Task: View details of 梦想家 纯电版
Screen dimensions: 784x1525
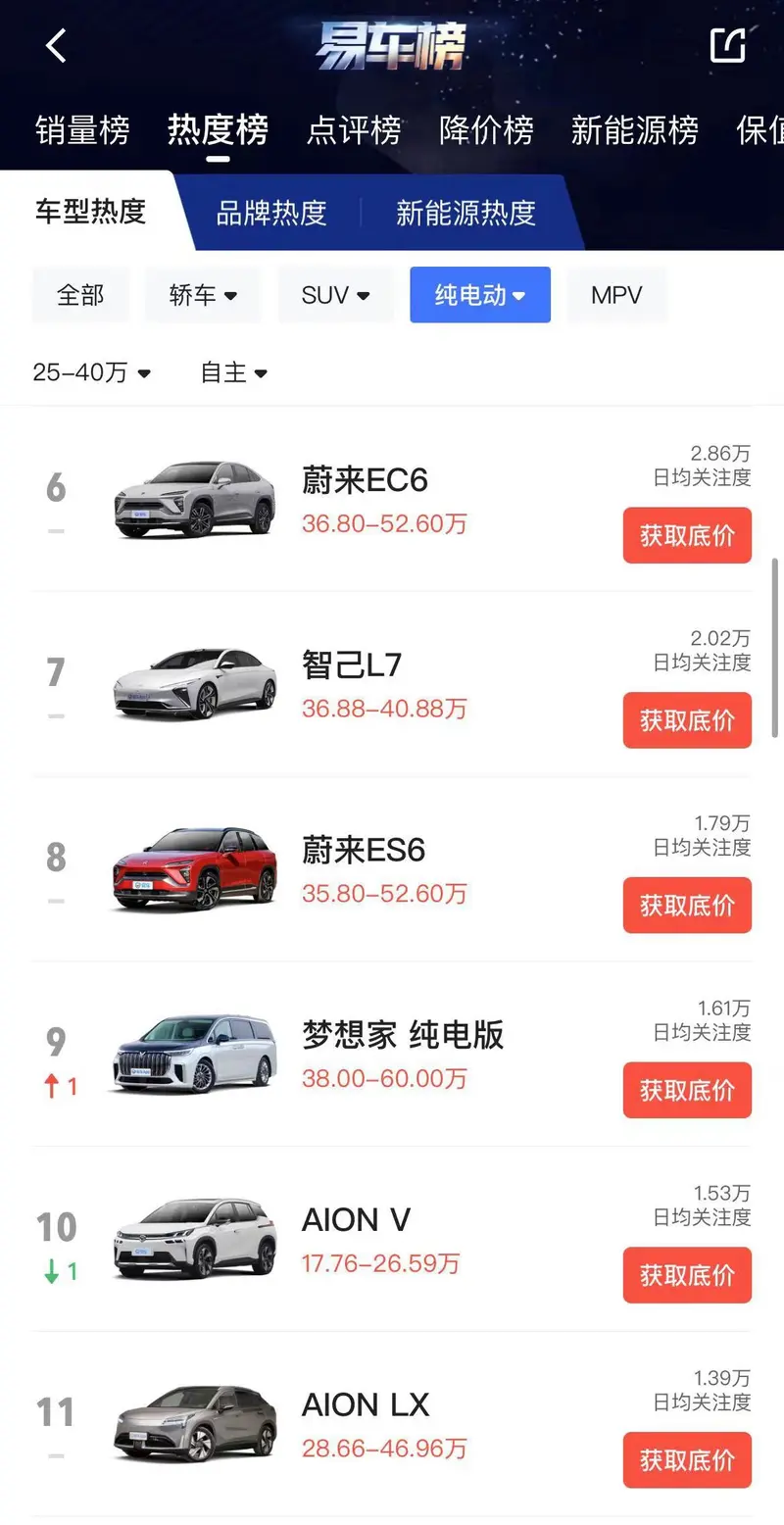Action: [402, 1036]
